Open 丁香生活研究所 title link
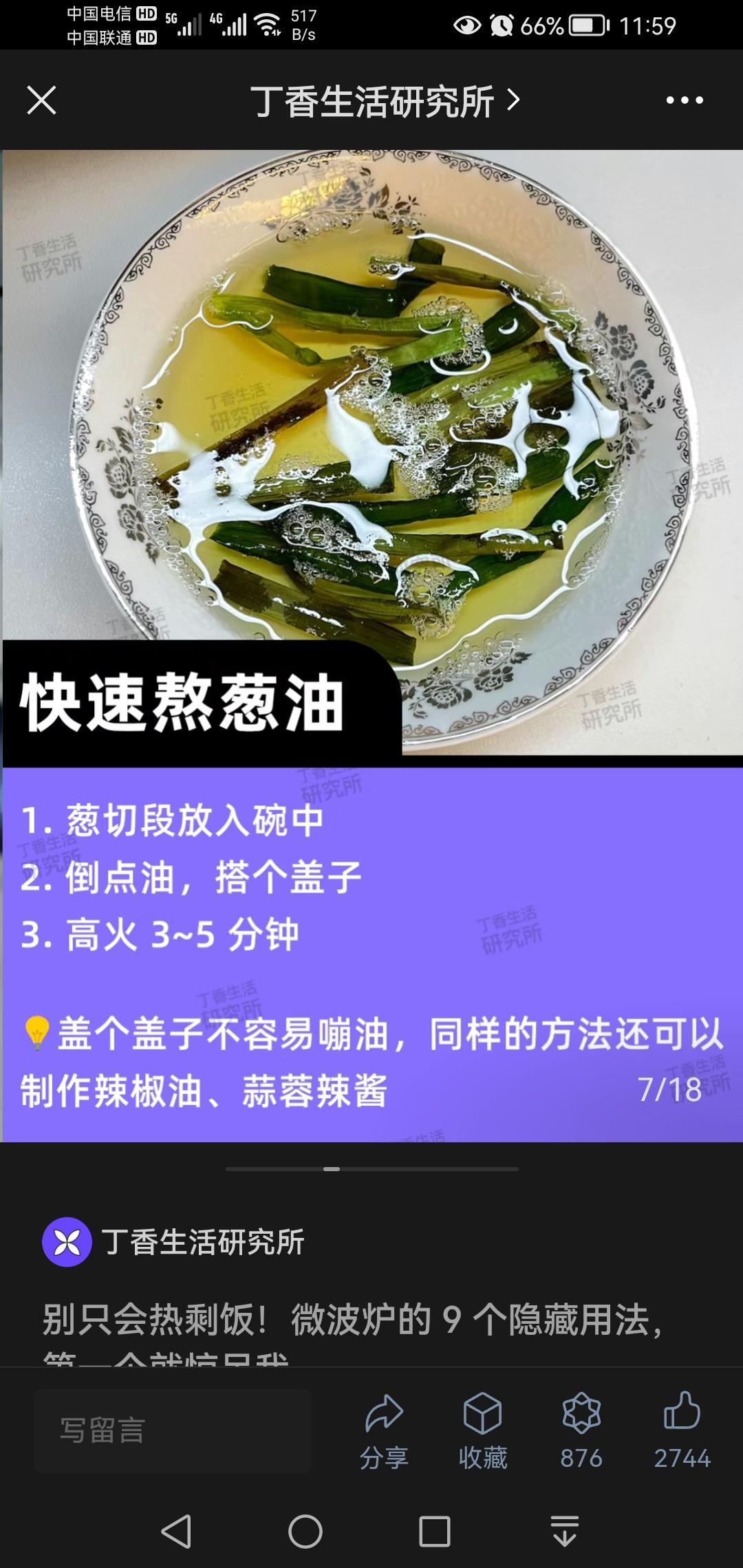Screen dimensions: 743x1568 [x=384, y=101]
